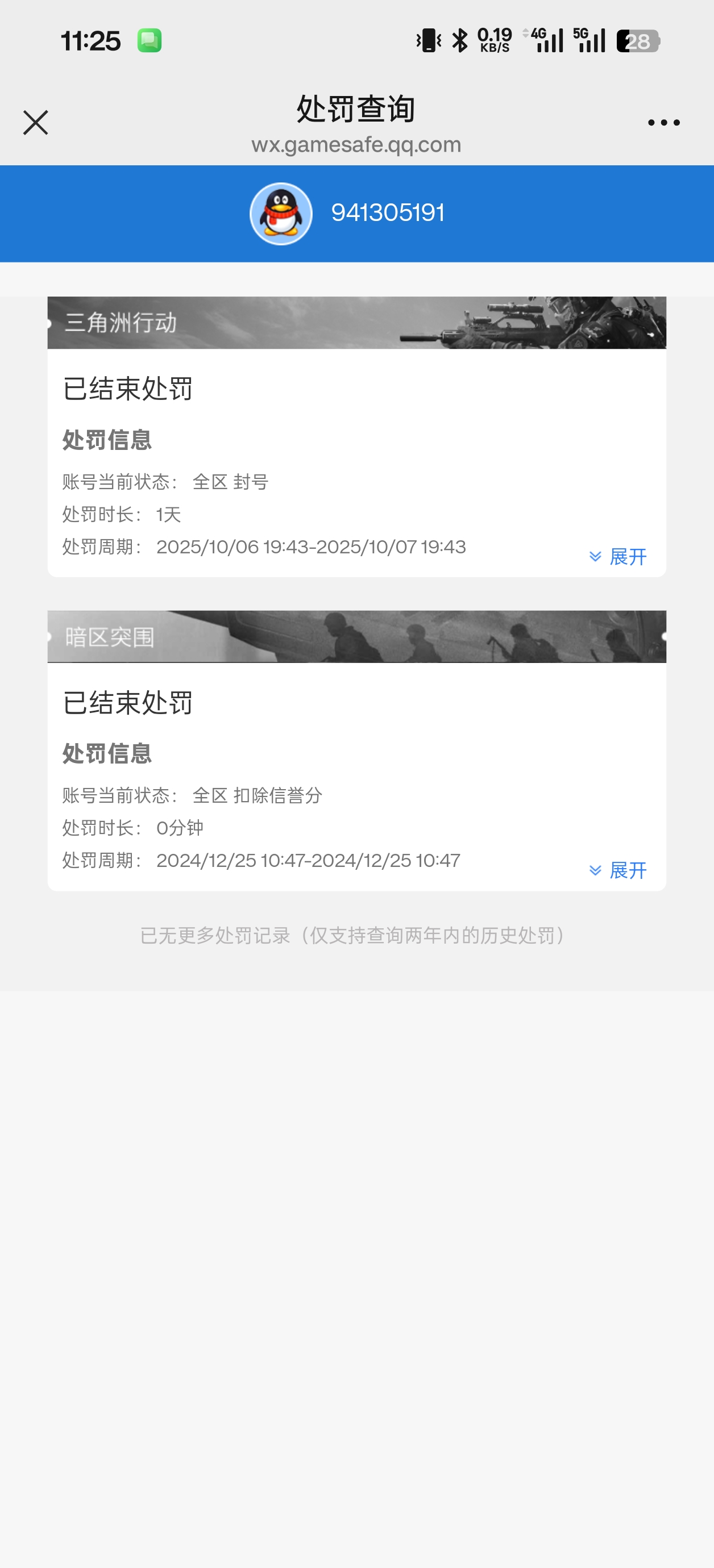The width and height of the screenshot is (714, 1568).
Task: Tap the chevron arrows next to lower 展开
Action: click(594, 870)
